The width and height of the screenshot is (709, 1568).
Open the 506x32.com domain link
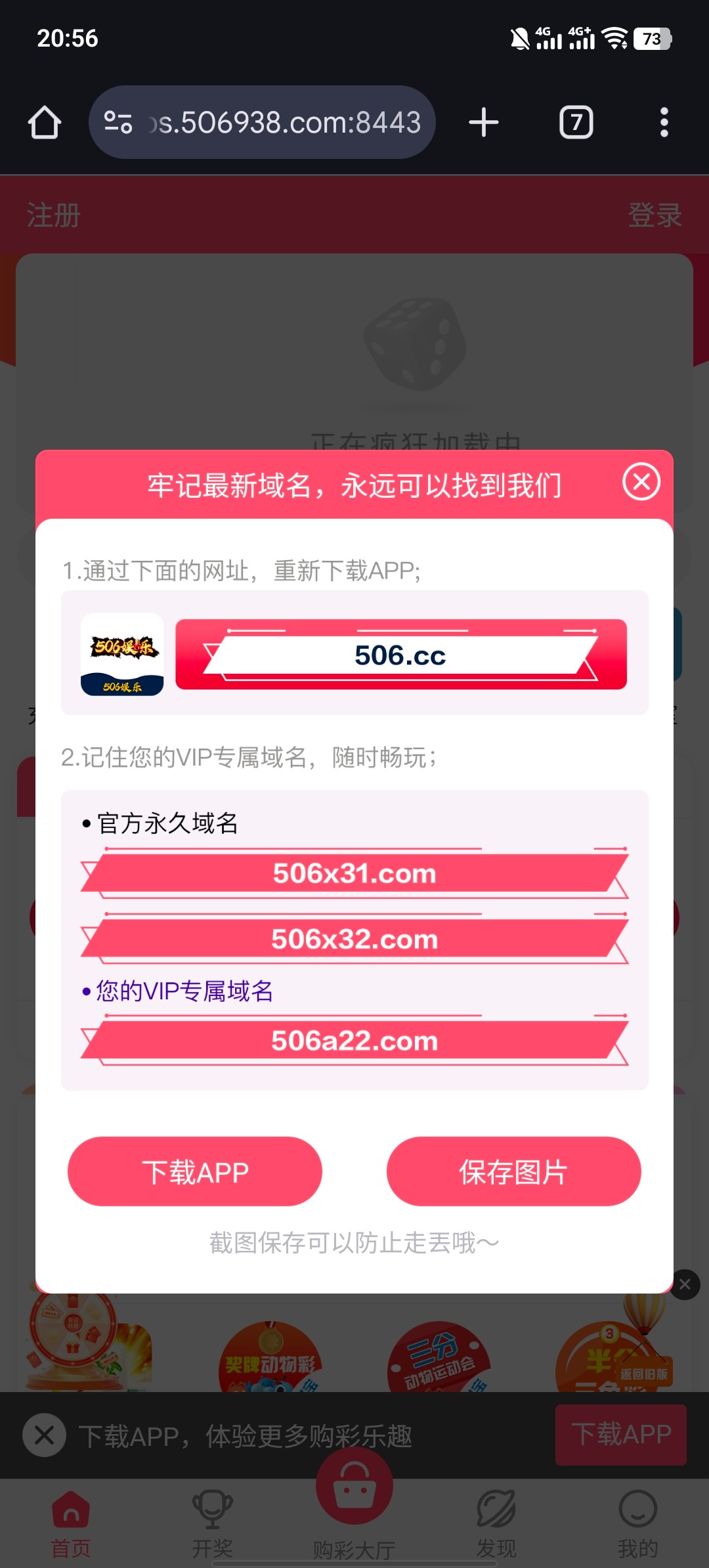coord(354,939)
